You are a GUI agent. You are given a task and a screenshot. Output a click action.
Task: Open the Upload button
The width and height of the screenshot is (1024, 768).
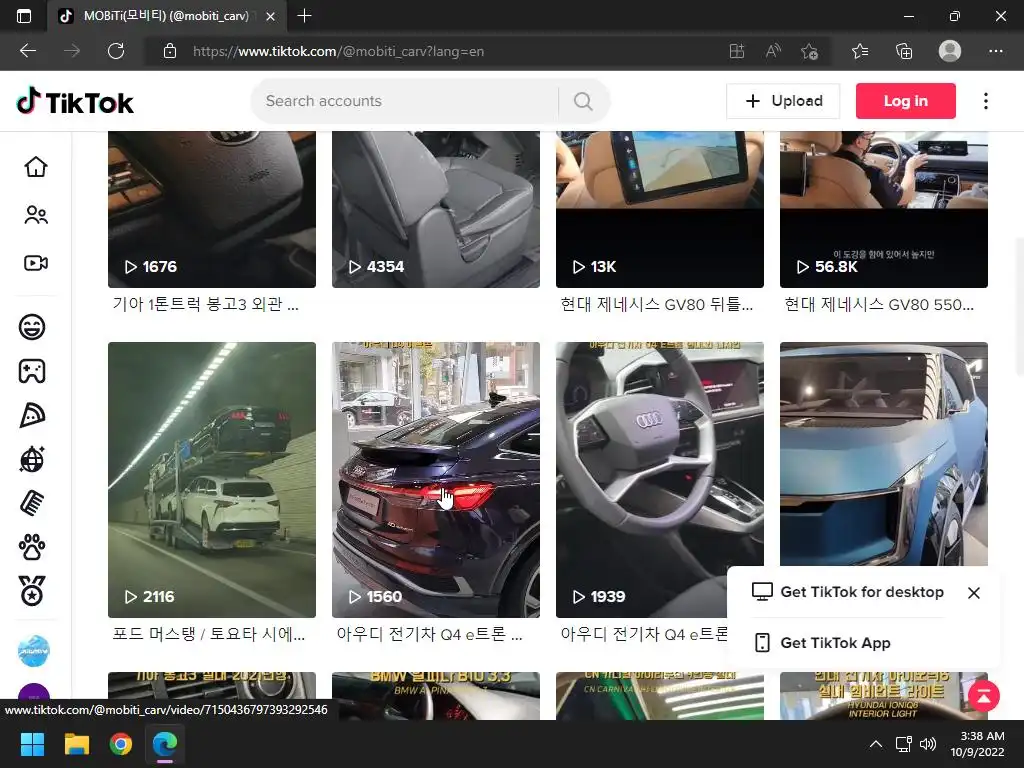(783, 101)
